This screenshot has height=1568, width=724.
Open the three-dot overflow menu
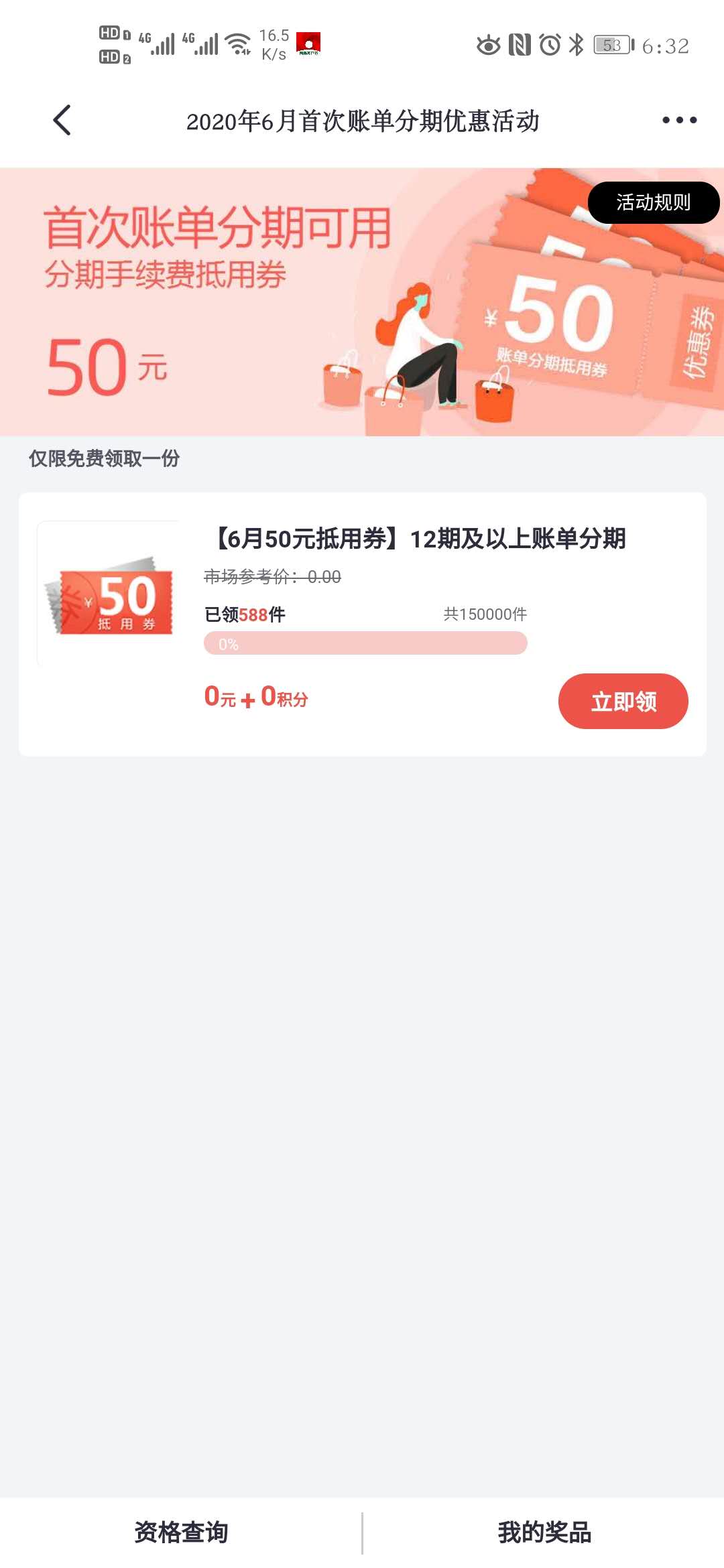point(679,121)
